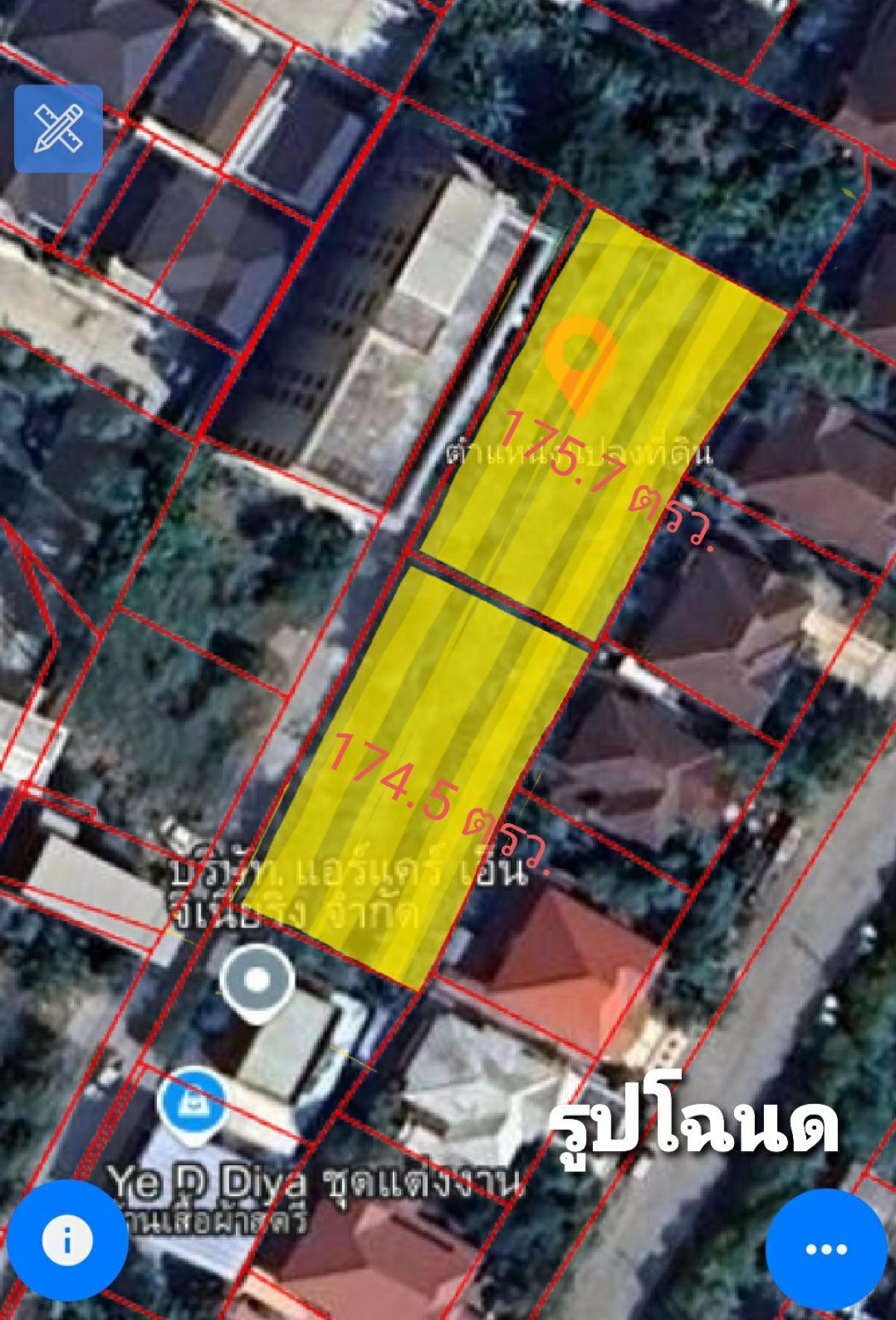
Task: Tap the info button
Action: point(66,1242)
